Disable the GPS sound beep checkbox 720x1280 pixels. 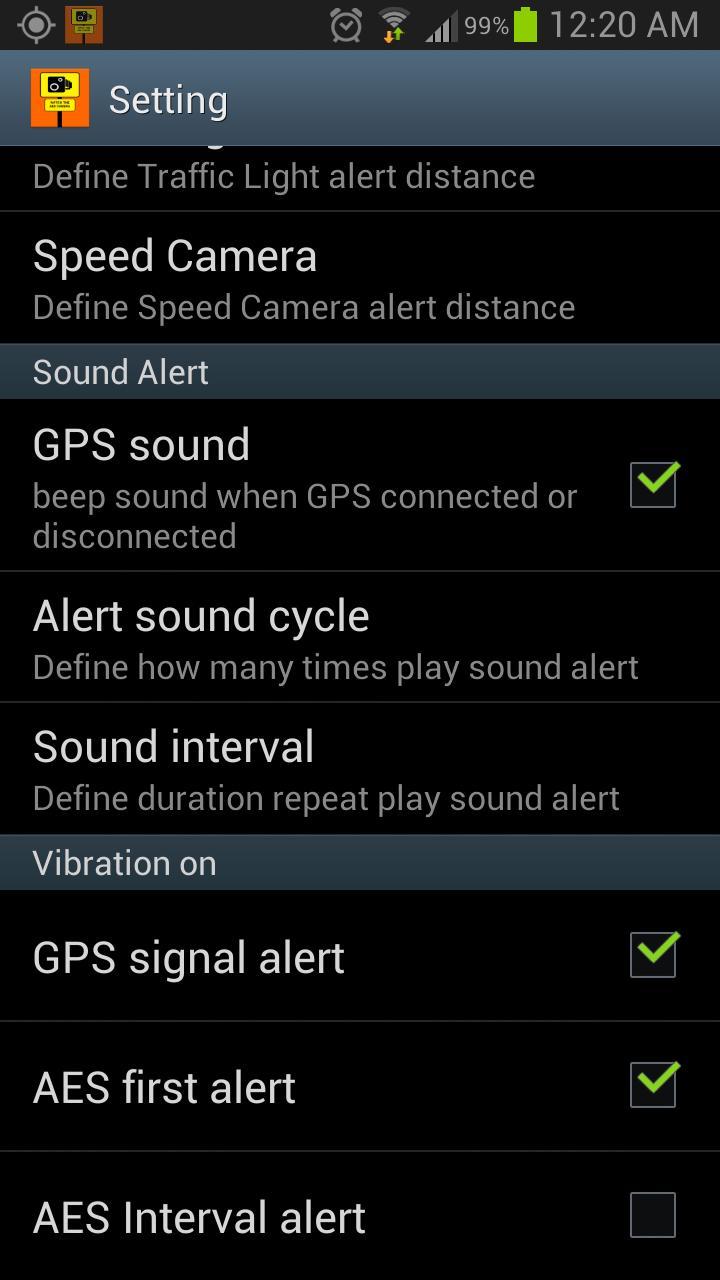[x=653, y=483]
